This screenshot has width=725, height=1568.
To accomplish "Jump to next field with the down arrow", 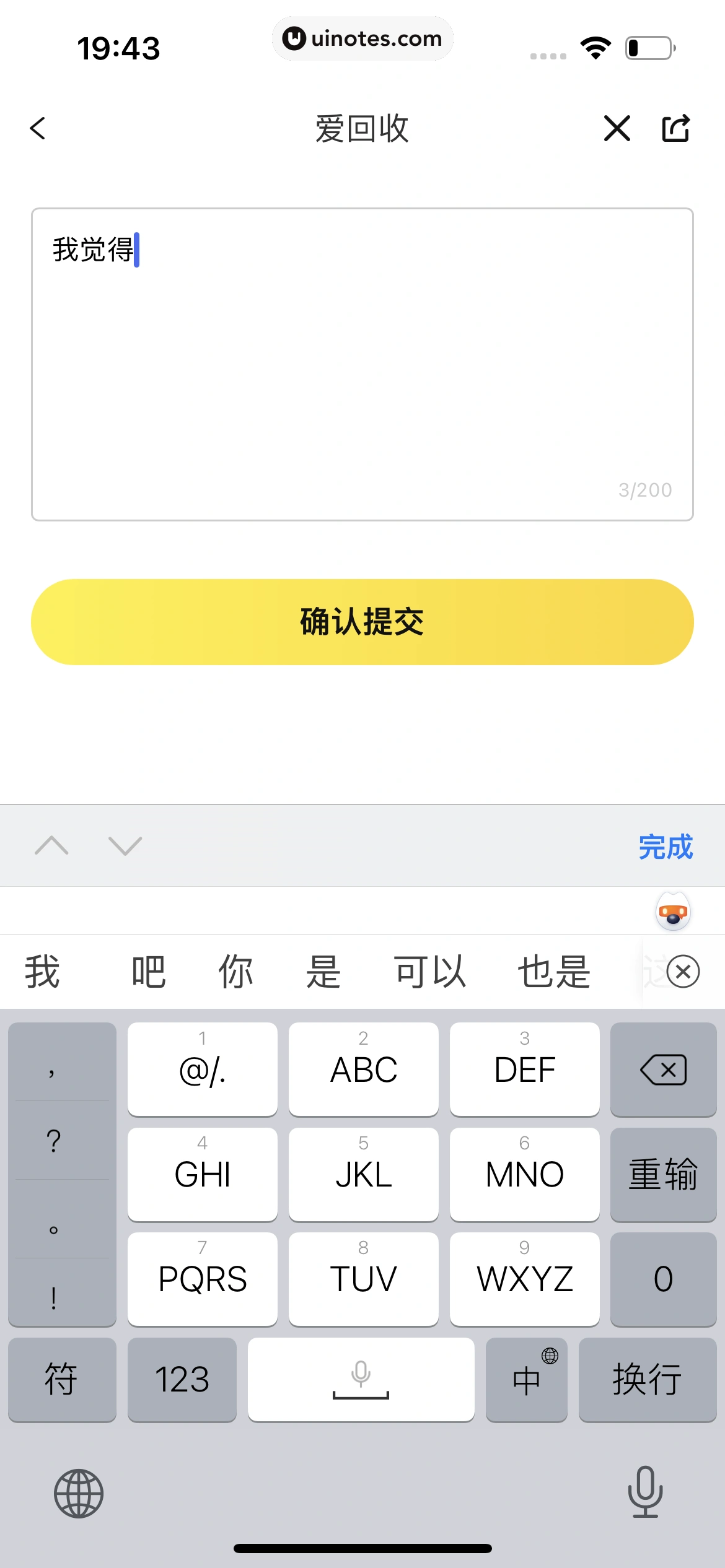I will [x=125, y=846].
